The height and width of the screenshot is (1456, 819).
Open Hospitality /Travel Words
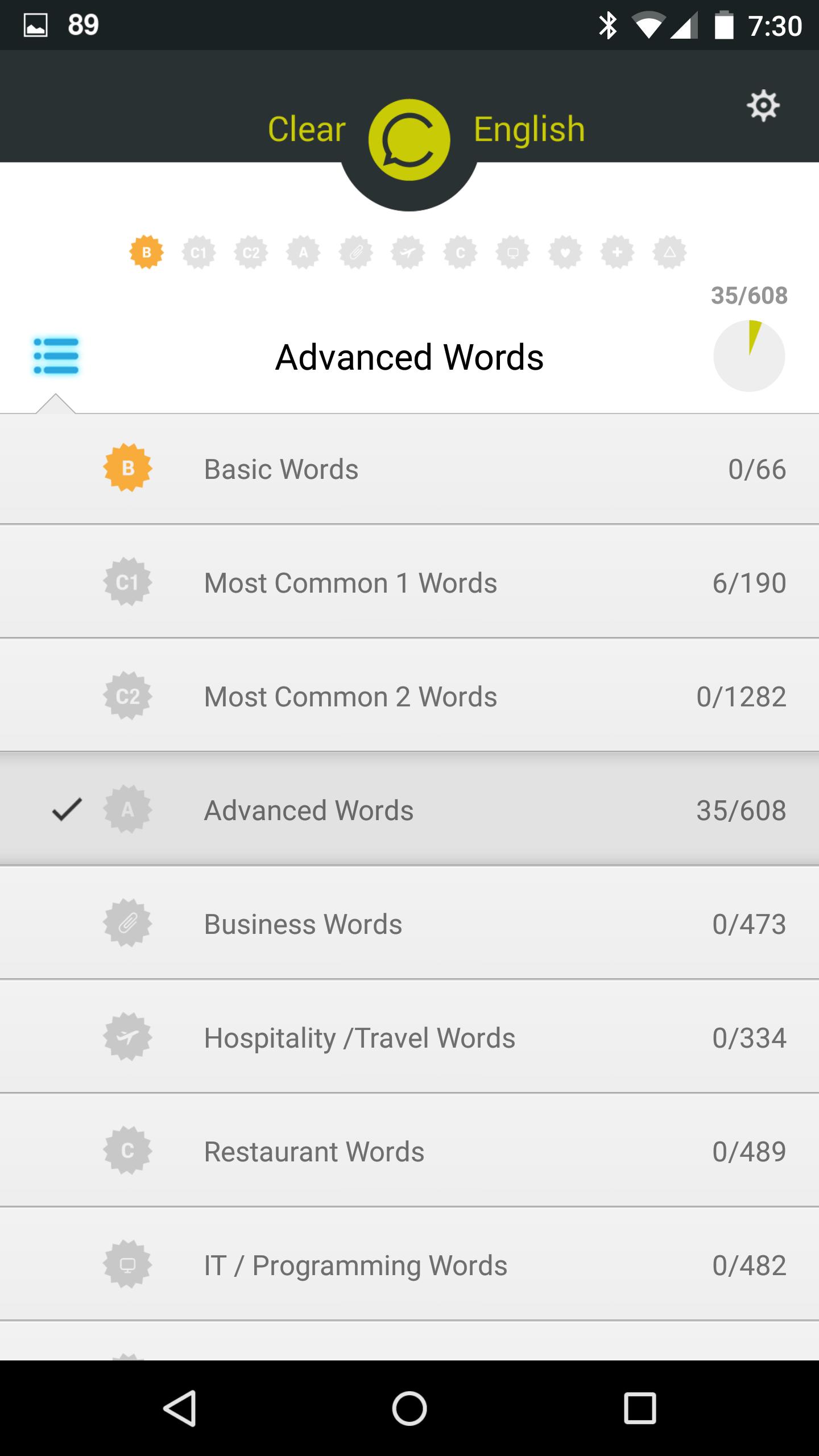409,1038
